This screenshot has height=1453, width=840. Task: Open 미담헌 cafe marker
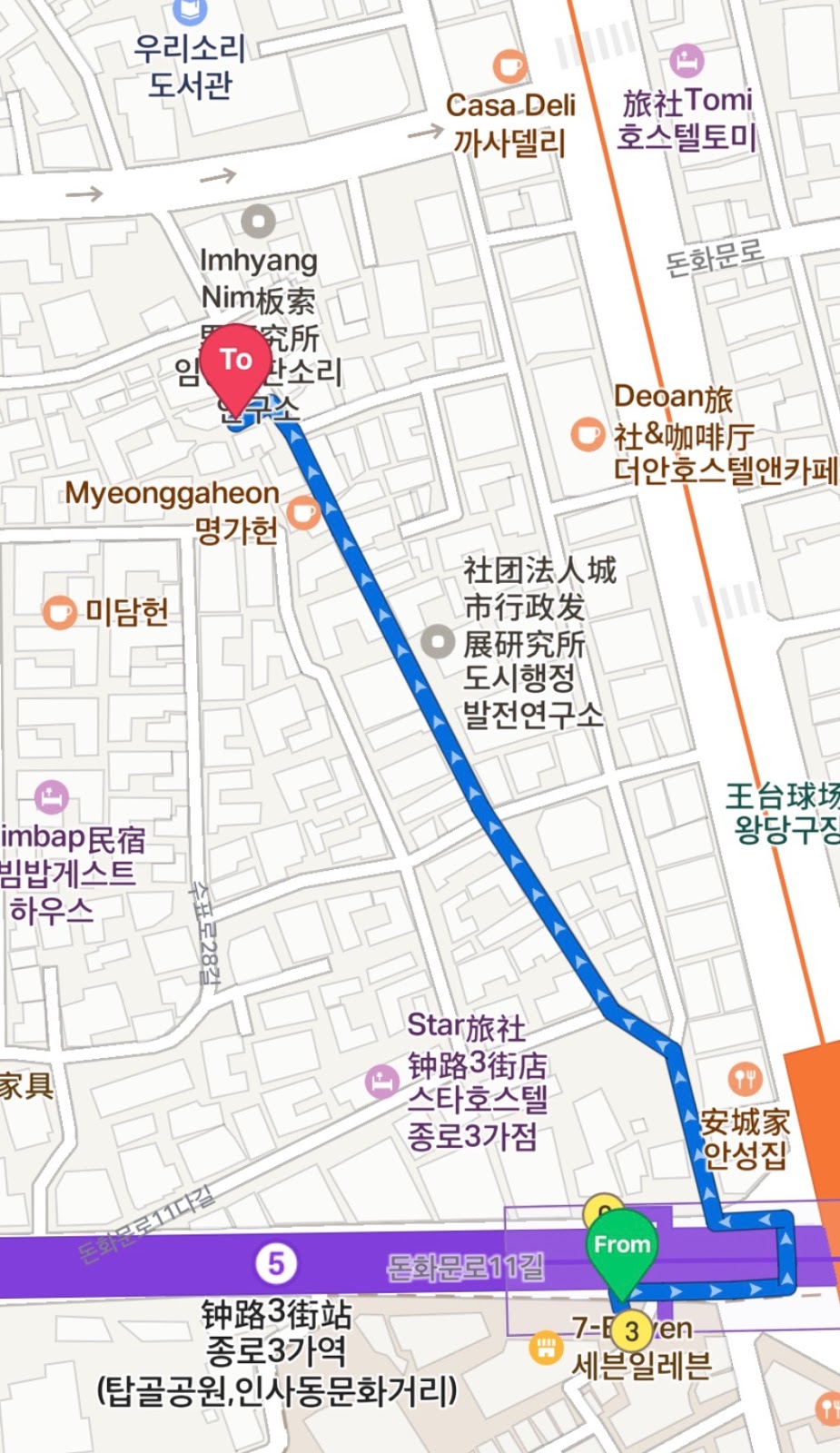click(x=59, y=611)
